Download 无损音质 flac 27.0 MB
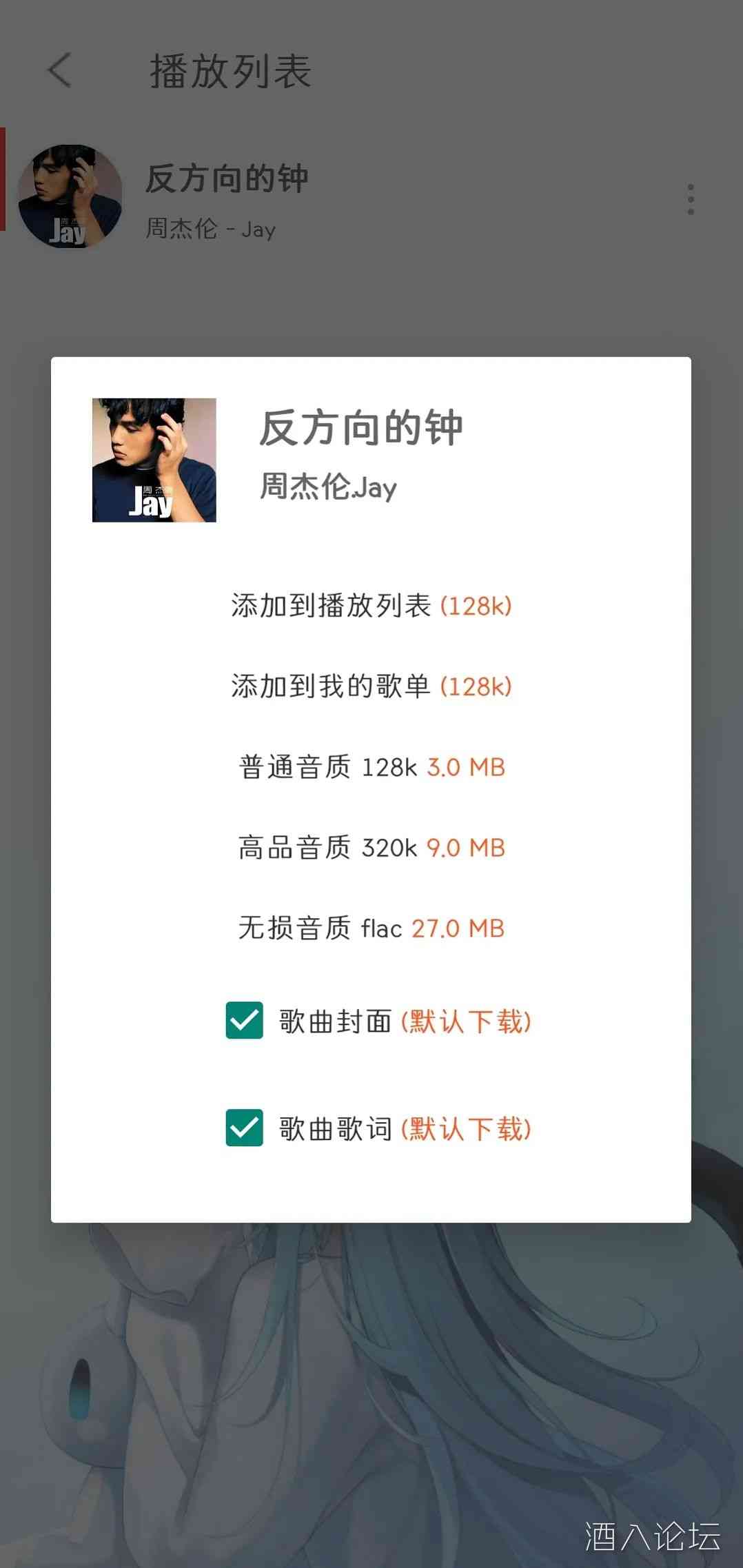The width and height of the screenshot is (743, 1568). pos(371,928)
